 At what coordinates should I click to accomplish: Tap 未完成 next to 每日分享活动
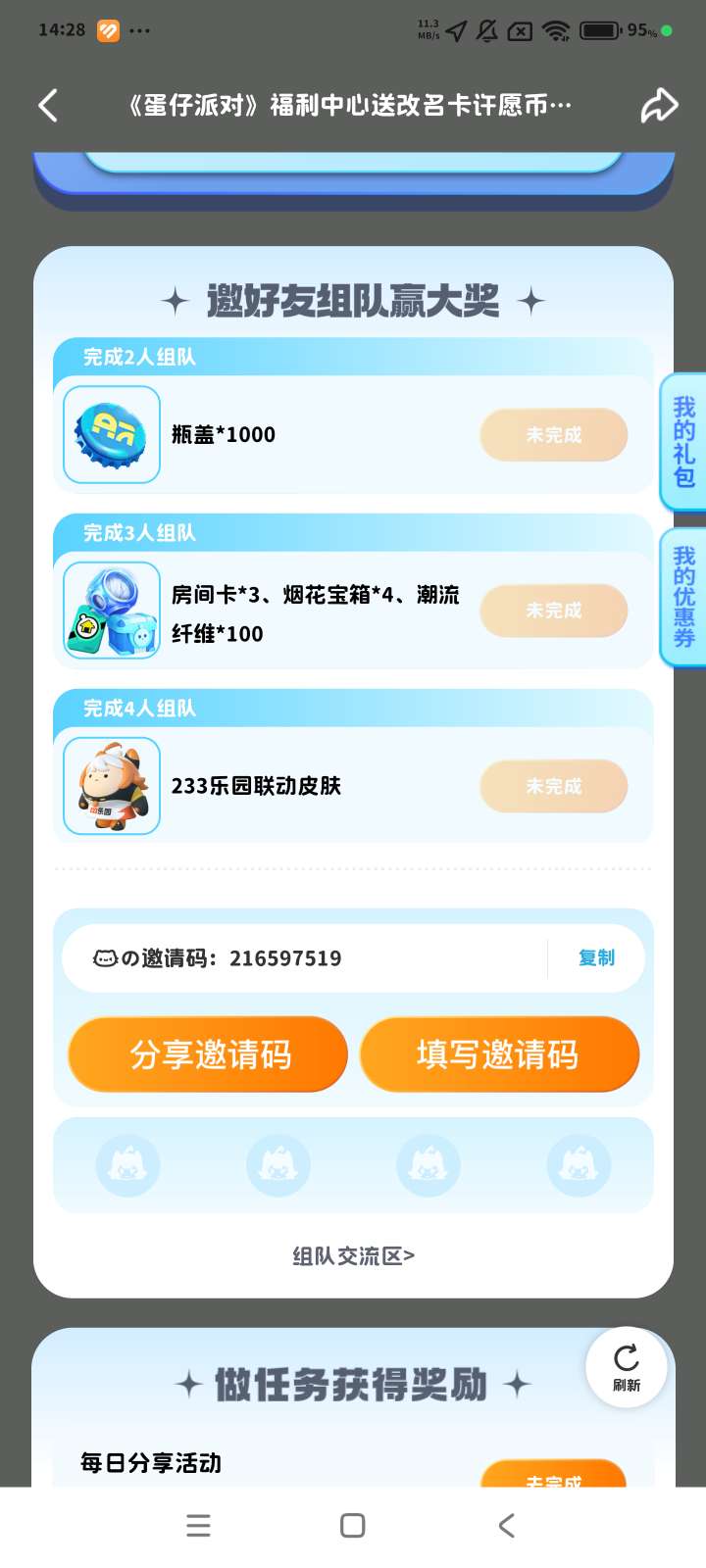pyautogui.click(x=553, y=1476)
